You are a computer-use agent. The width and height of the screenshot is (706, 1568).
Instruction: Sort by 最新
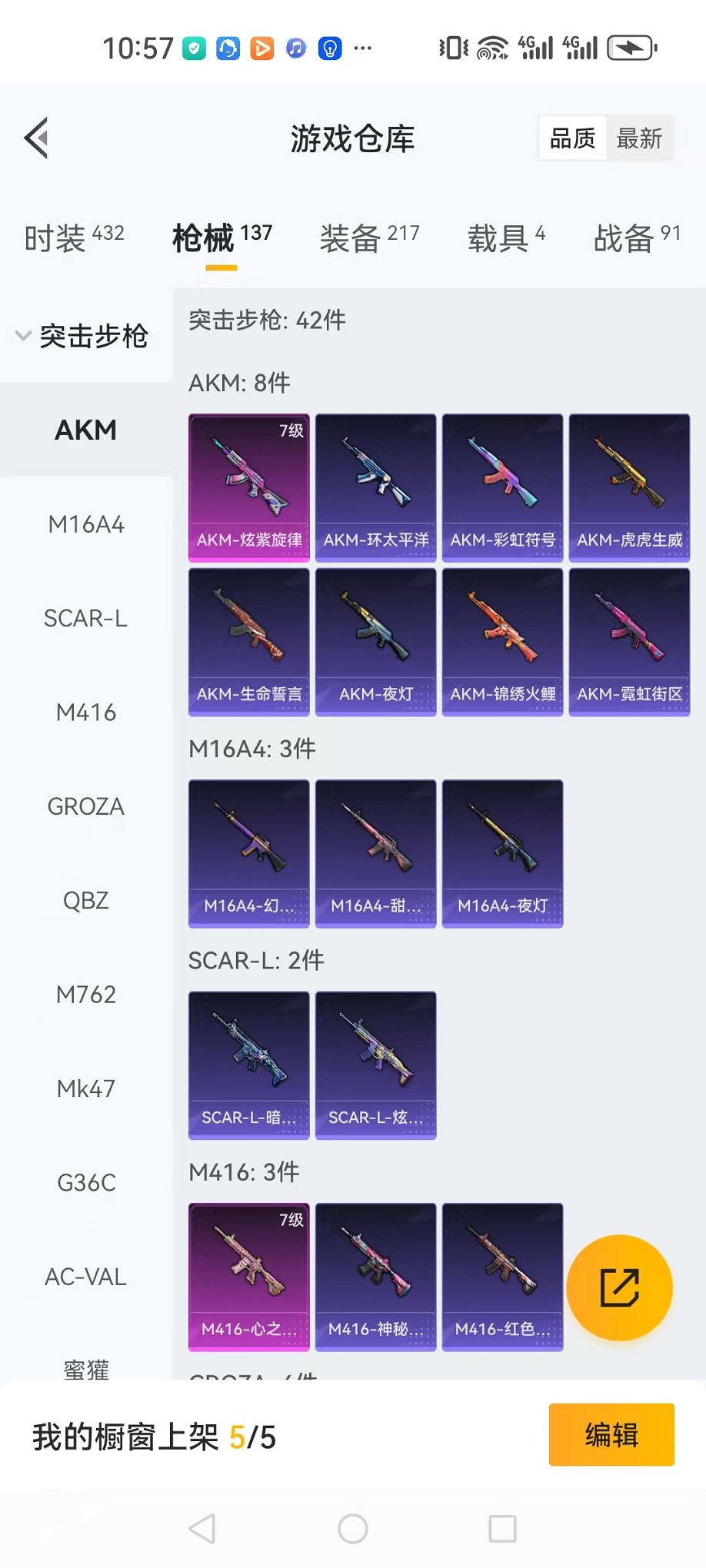coord(639,138)
